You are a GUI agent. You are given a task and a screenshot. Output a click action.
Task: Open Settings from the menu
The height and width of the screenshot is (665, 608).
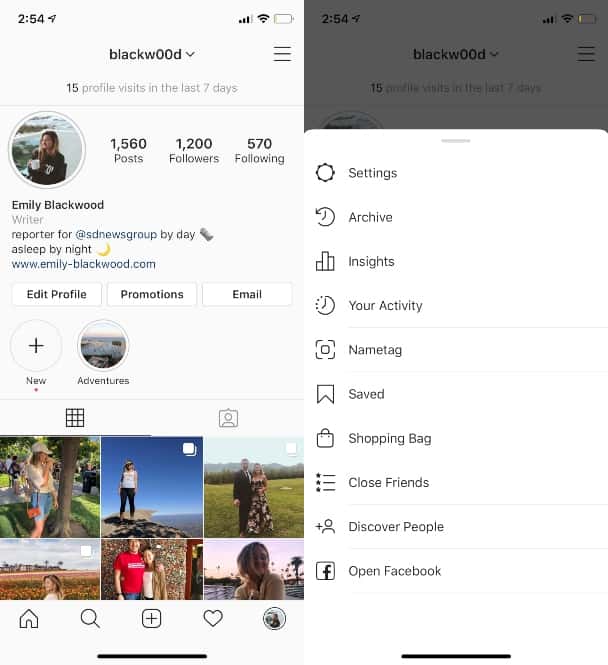372,173
